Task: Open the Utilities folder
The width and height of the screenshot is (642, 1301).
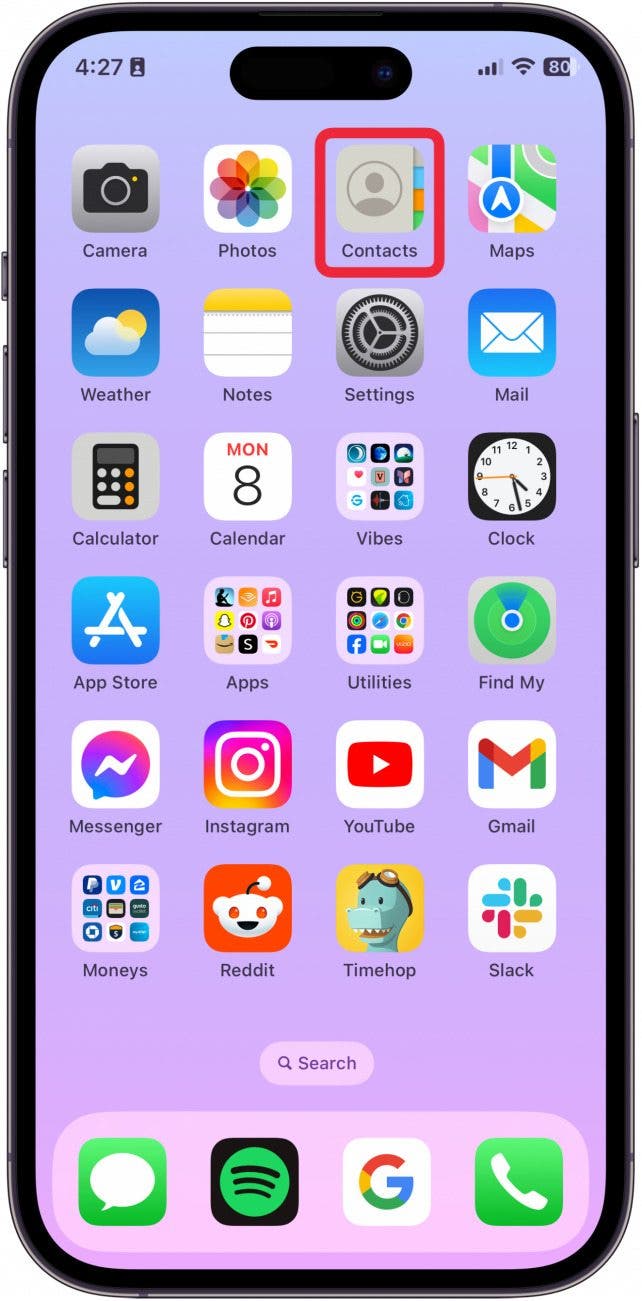Action: click(379, 621)
